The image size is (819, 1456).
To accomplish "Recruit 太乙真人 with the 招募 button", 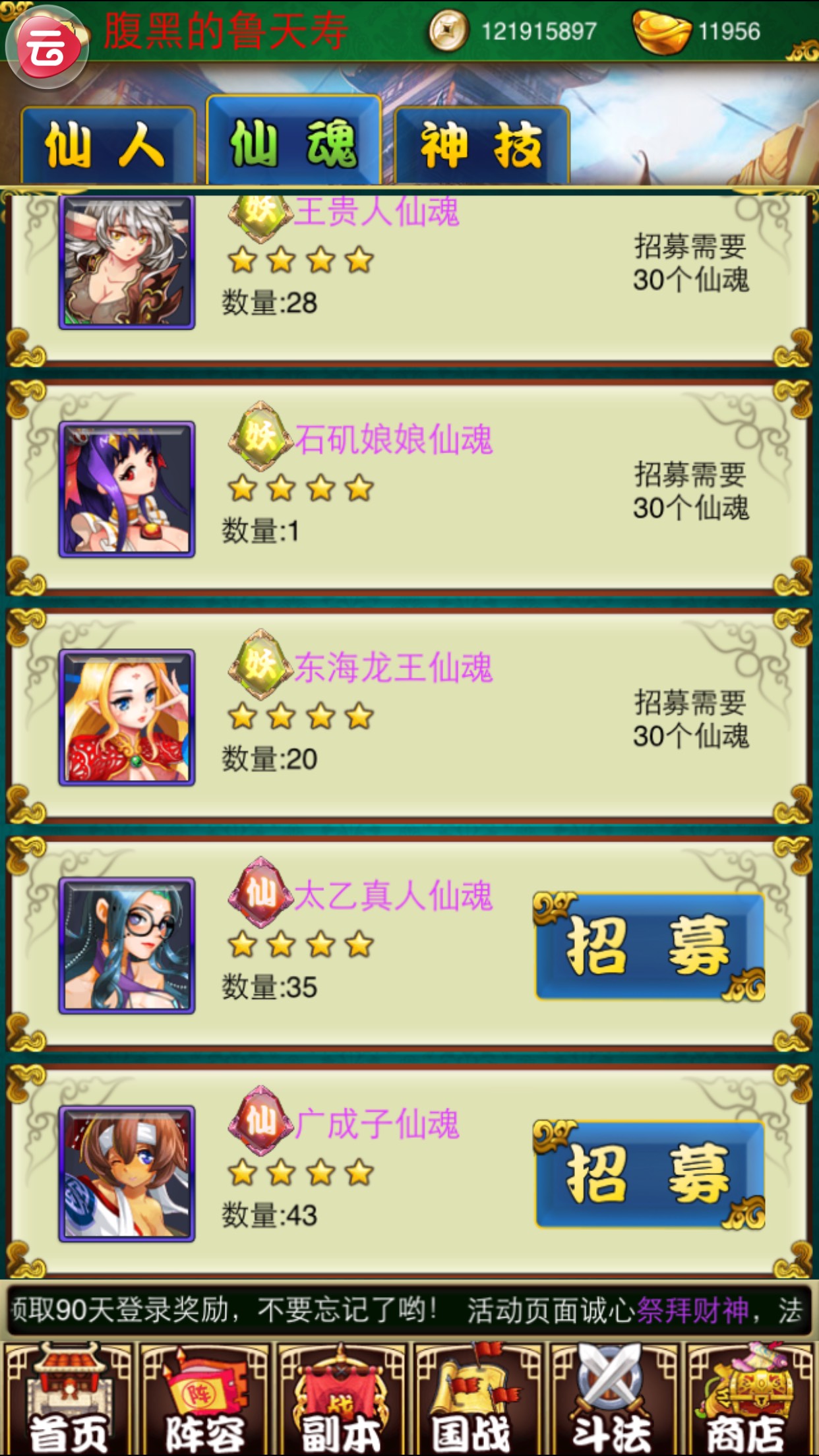I will (649, 946).
